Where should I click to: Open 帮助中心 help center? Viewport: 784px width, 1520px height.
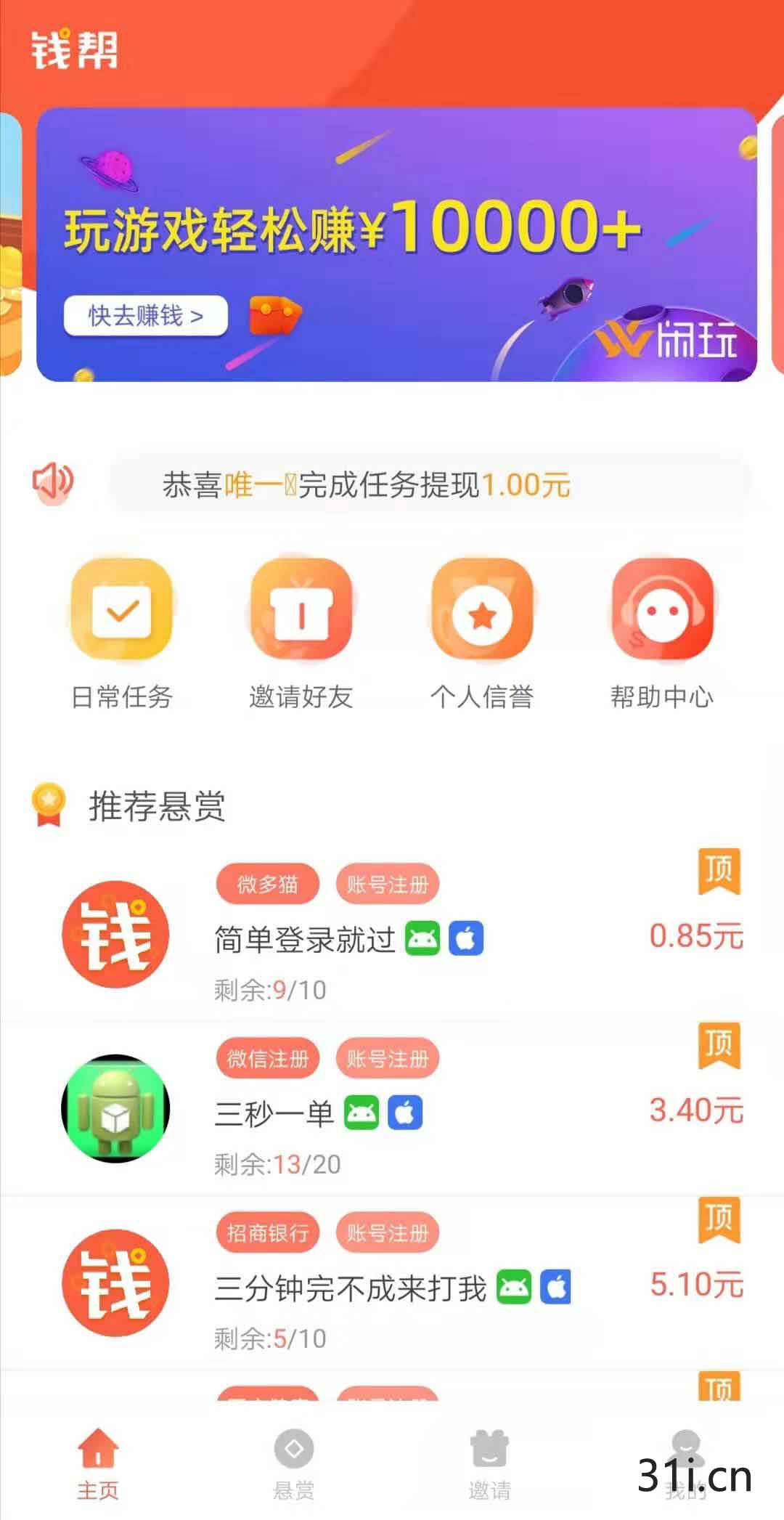(662, 633)
